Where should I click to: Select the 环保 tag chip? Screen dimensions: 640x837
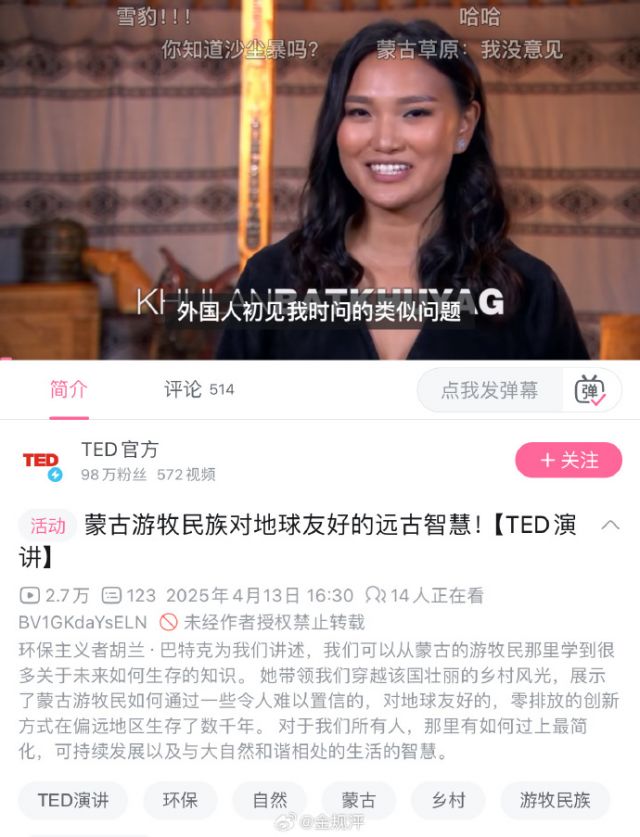(180, 800)
